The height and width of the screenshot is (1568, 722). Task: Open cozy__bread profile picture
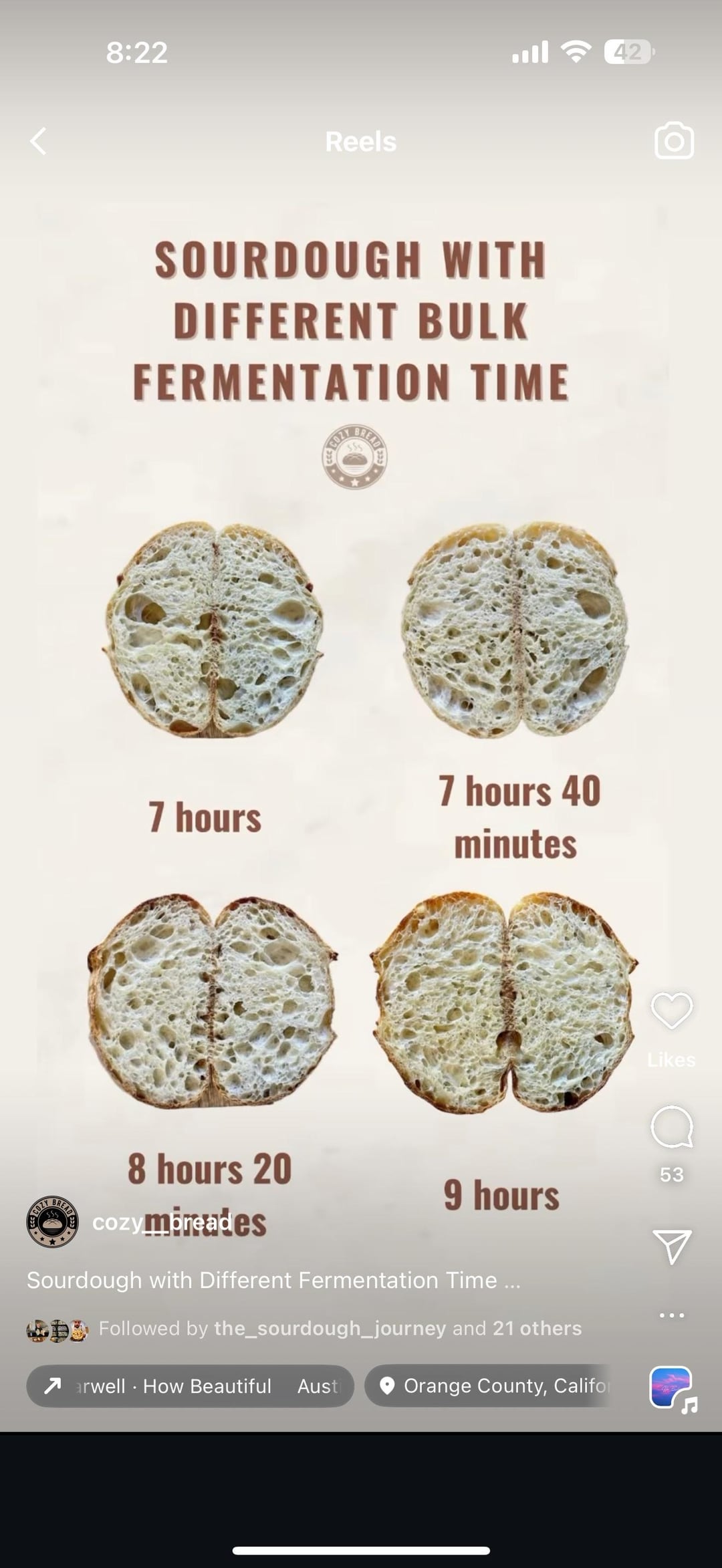52,1222
